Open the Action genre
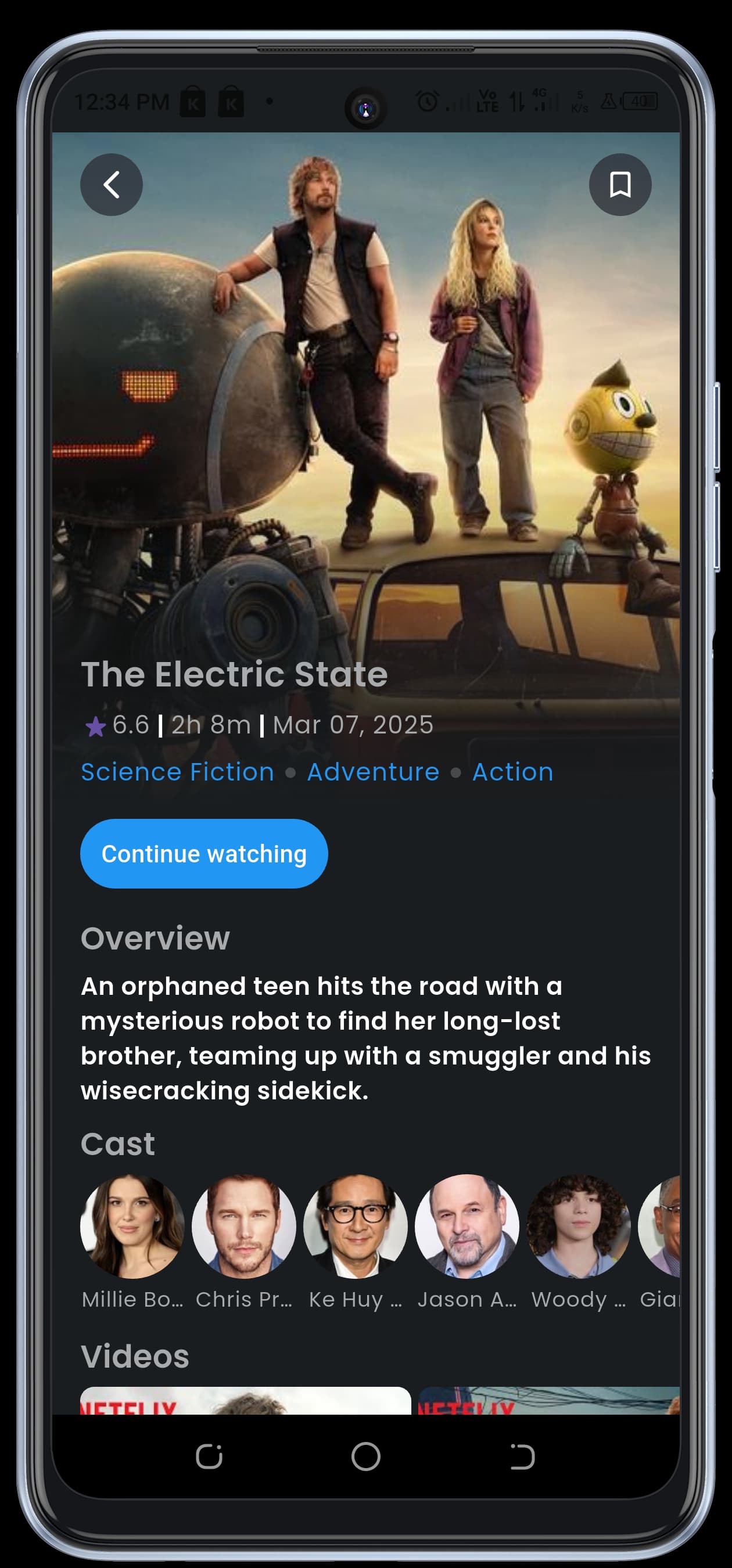Viewport: 732px width, 1568px height. [x=513, y=772]
